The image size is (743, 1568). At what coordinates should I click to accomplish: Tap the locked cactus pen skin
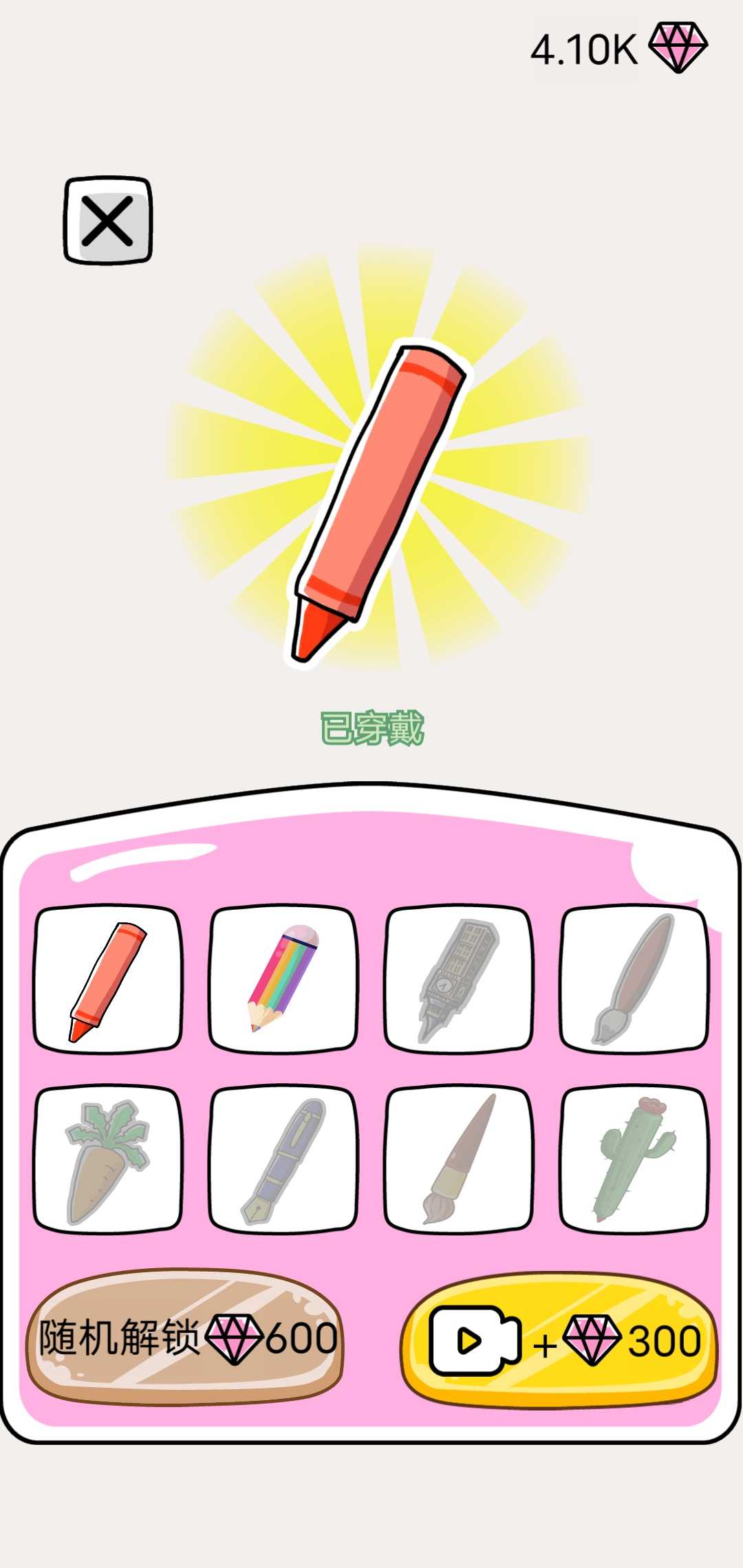pos(634,1159)
